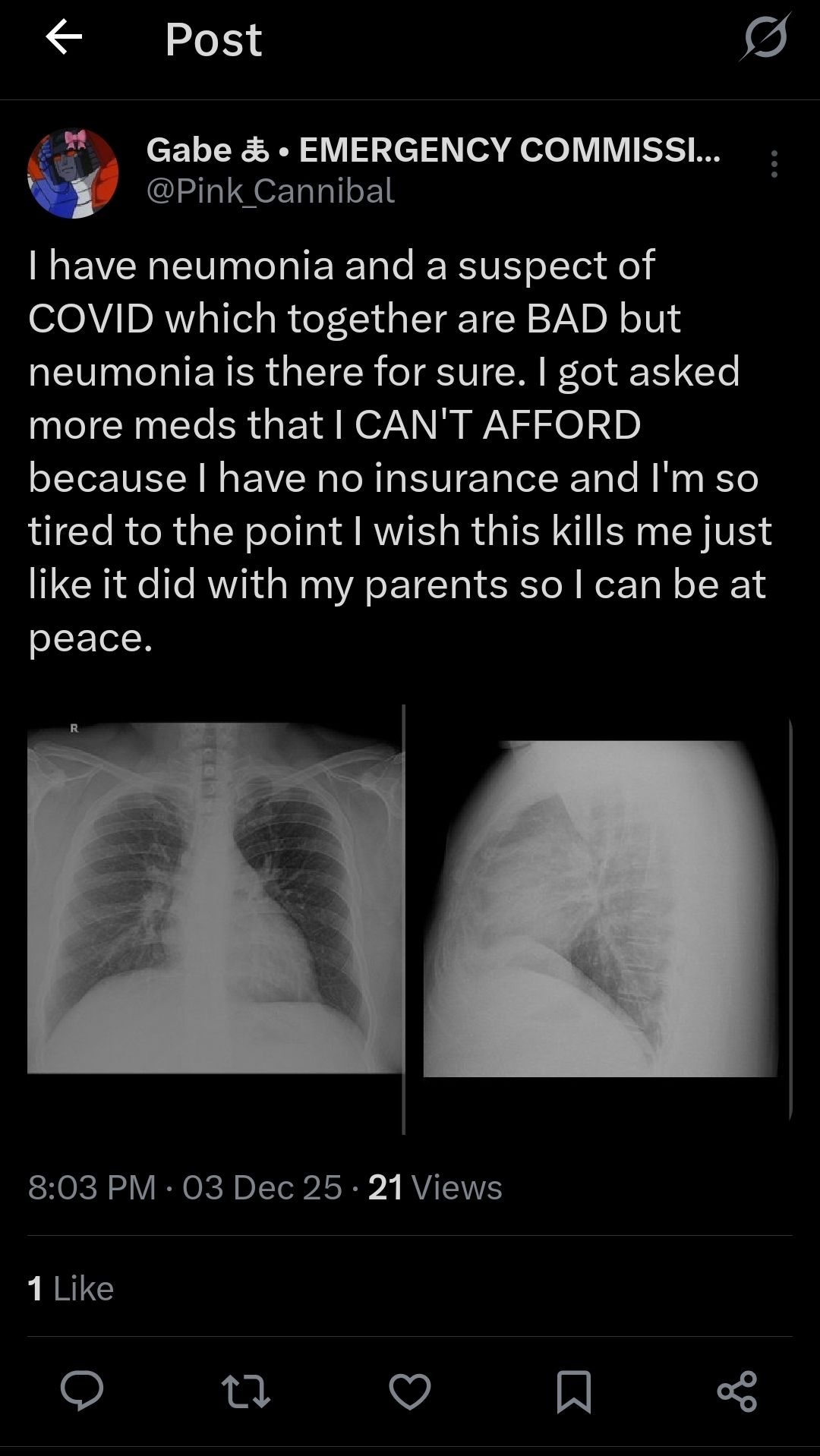820x1456 pixels.
Task: Open the side-view chest X-ray image
Action: tap(601, 908)
